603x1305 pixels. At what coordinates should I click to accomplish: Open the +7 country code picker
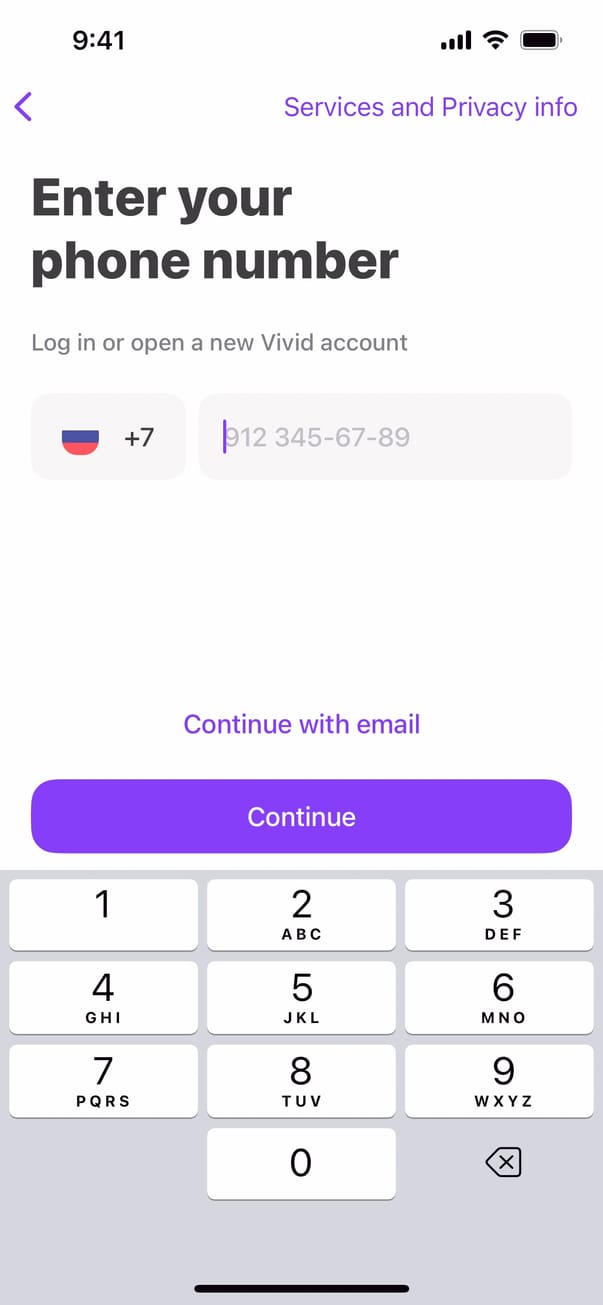(x=108, y=437)
